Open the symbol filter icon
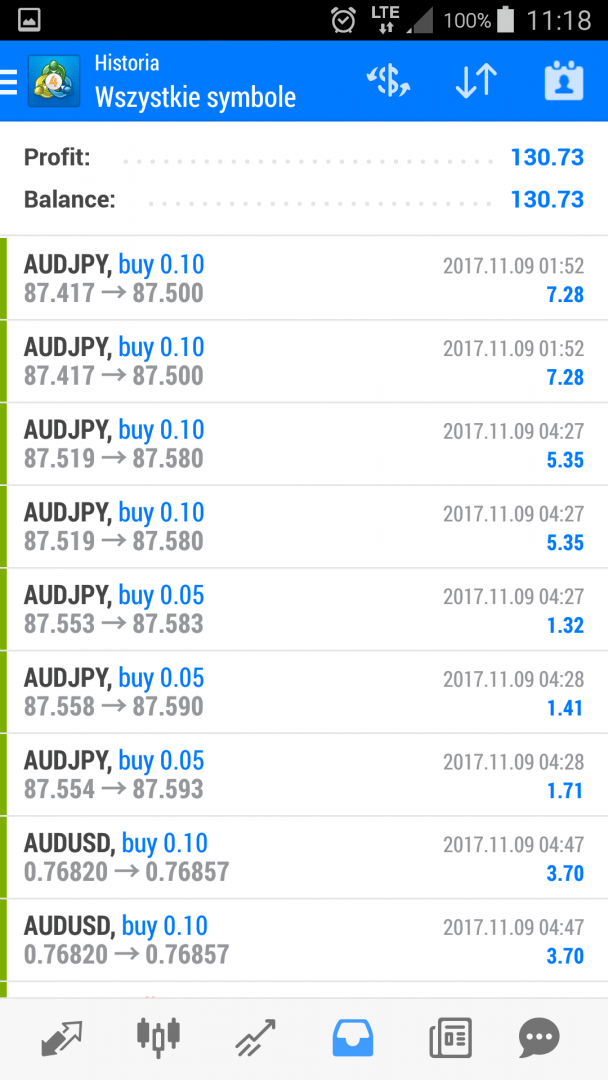This screenshot has width=608, height=1080. [x=387, y=81]
